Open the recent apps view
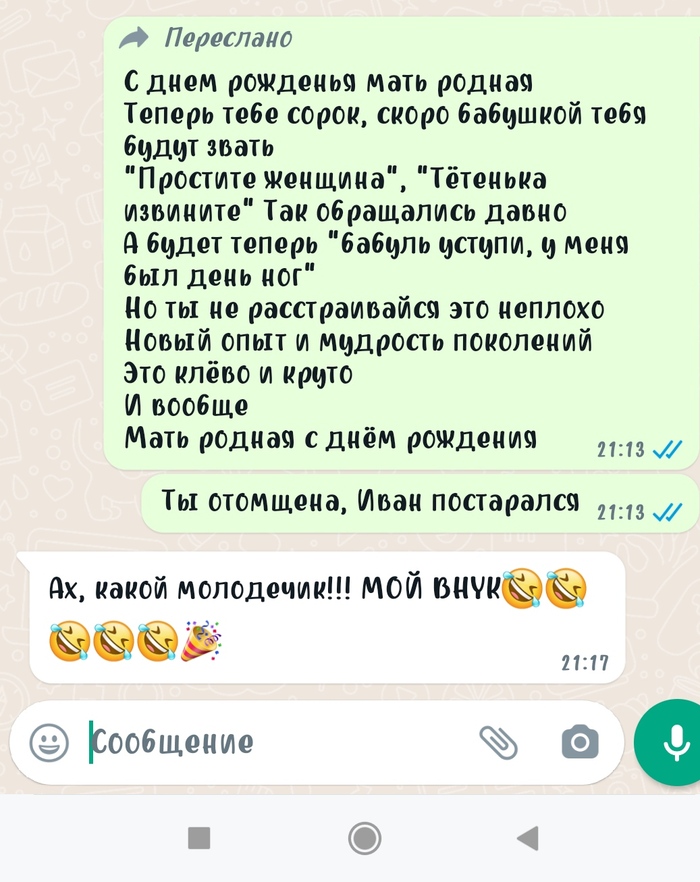This screenshot has width=700, height=882. (x=199, y=837)
